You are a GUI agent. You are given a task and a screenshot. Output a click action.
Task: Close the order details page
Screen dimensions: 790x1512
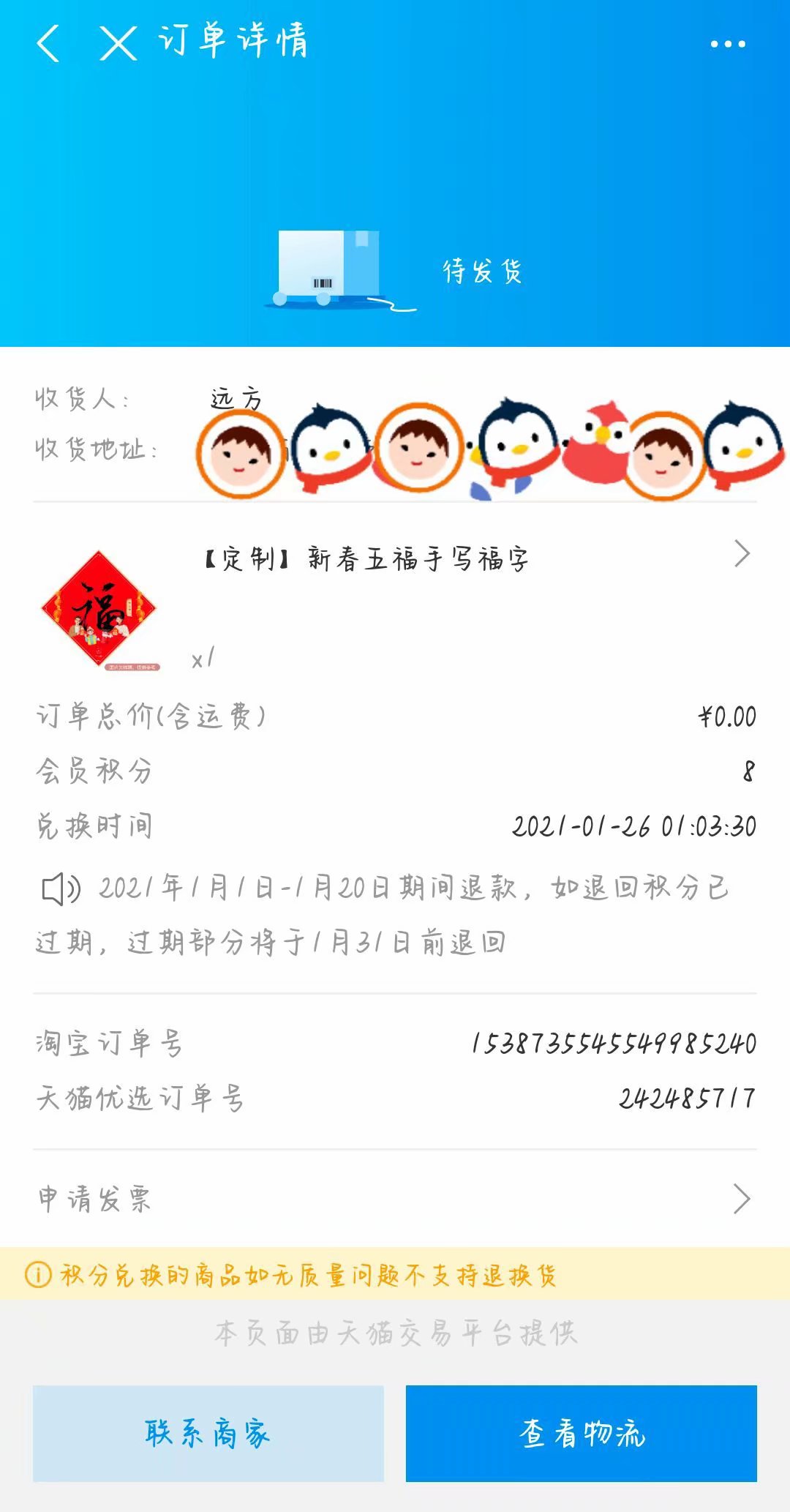pyautogui.click(x=118, y=43)
